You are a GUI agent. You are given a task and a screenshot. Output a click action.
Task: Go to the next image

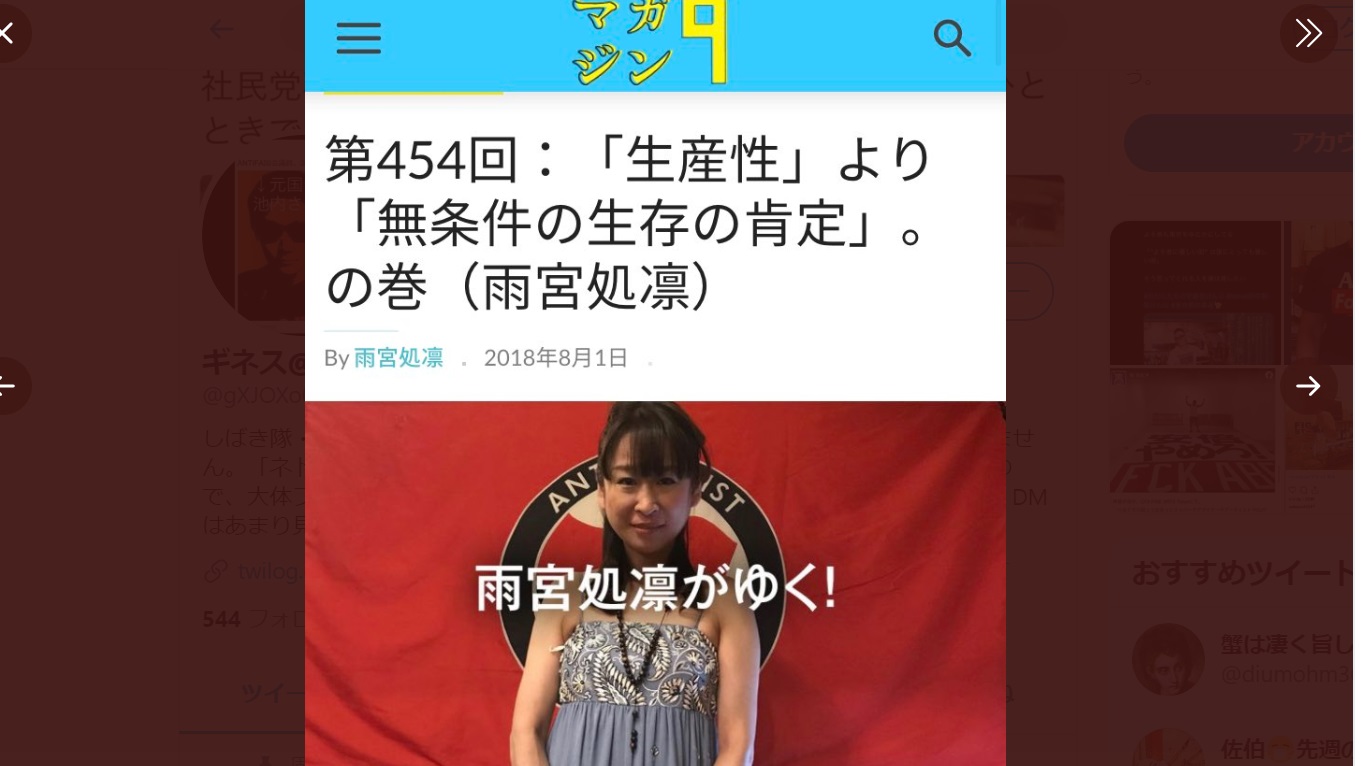click(1308, 386)
